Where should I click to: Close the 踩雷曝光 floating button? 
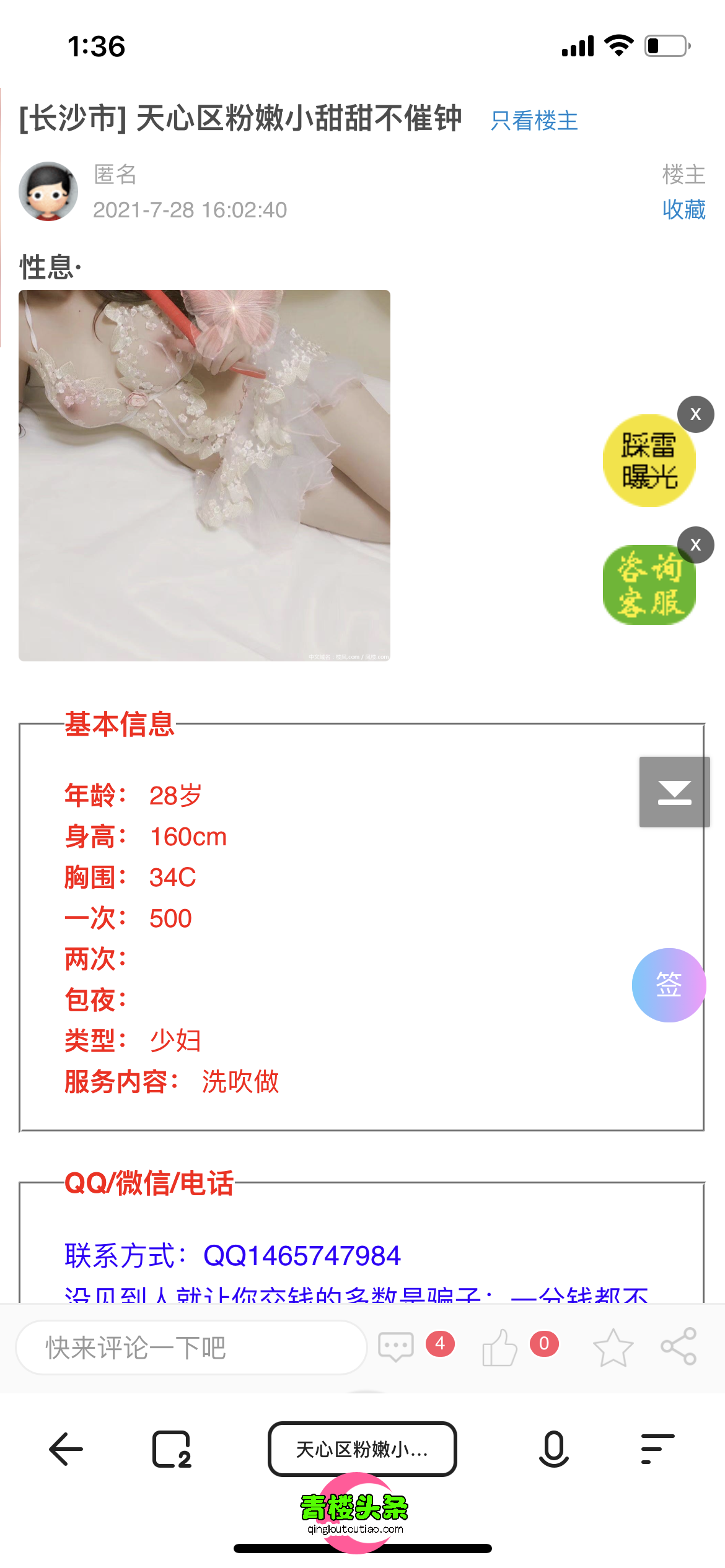coord(695,414)
